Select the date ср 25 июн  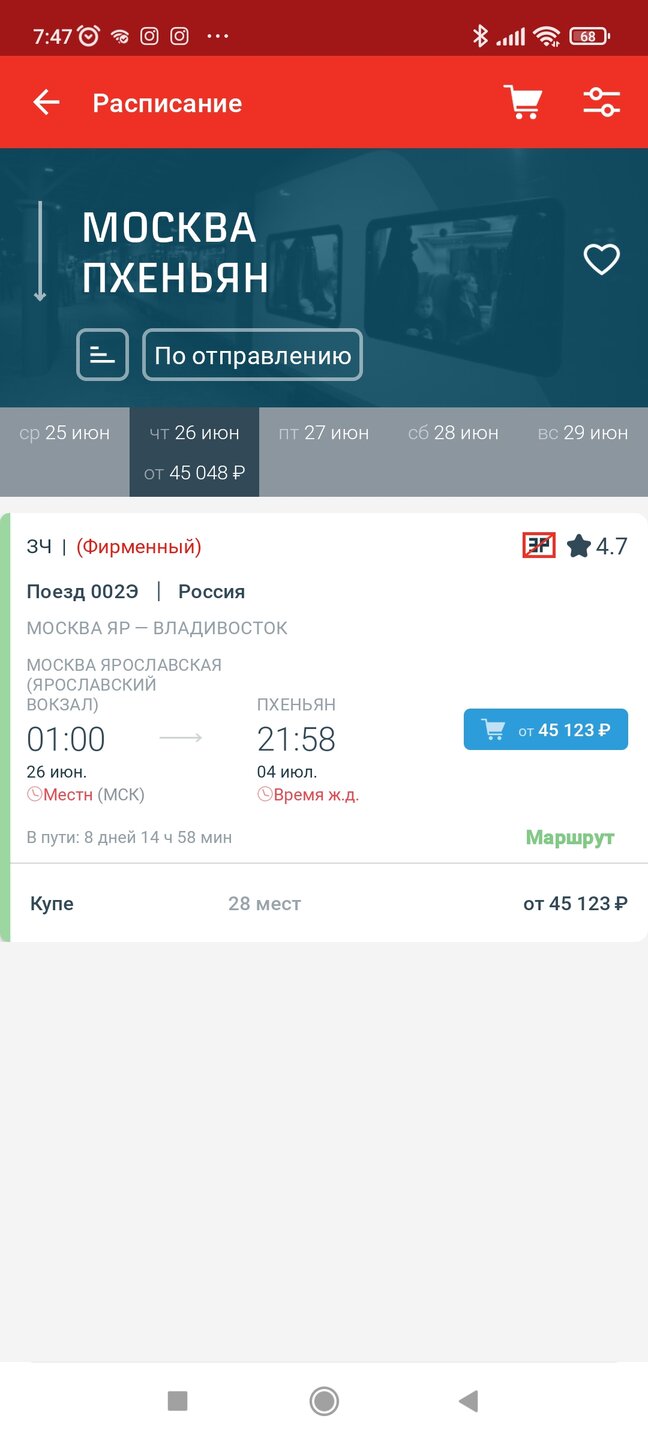point(65,433)
